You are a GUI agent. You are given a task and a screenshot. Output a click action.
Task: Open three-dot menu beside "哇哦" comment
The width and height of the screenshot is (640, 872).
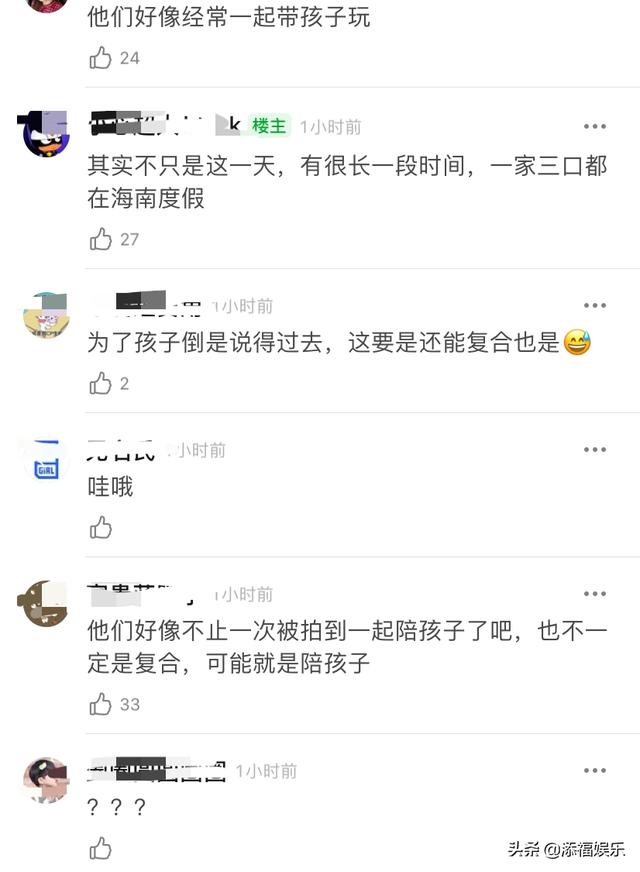click(x=595, y=451)
